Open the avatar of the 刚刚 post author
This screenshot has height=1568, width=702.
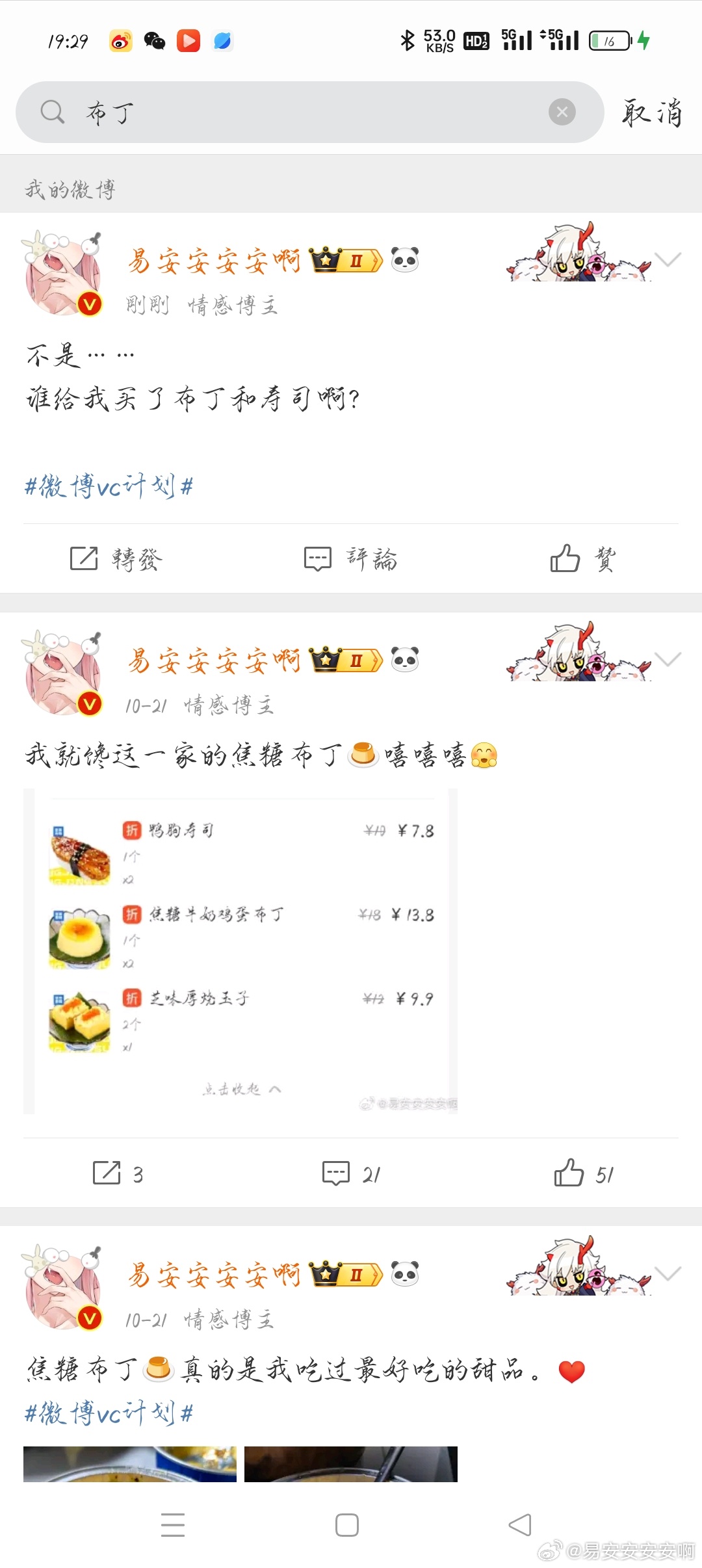click(62, 273)
